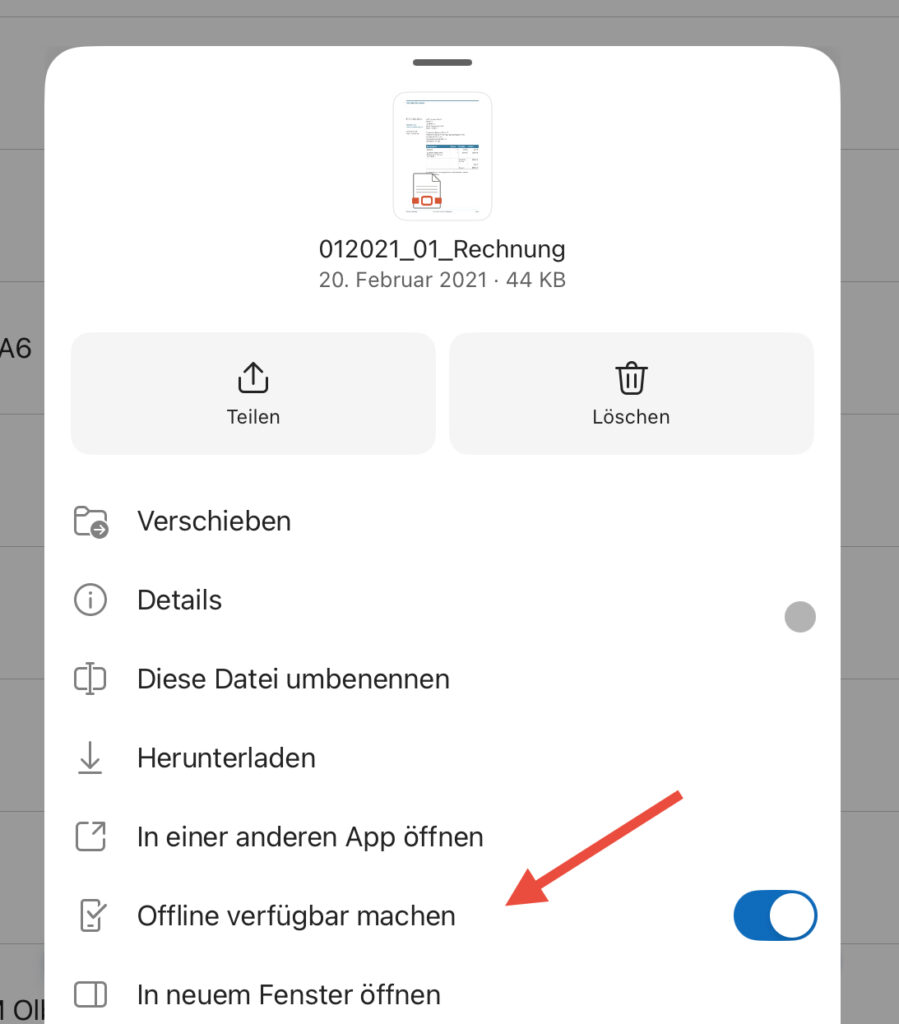
Task: Toggle the Offline verfügbar machen switch
Action: pyautogui.click(x=775, y=916)
